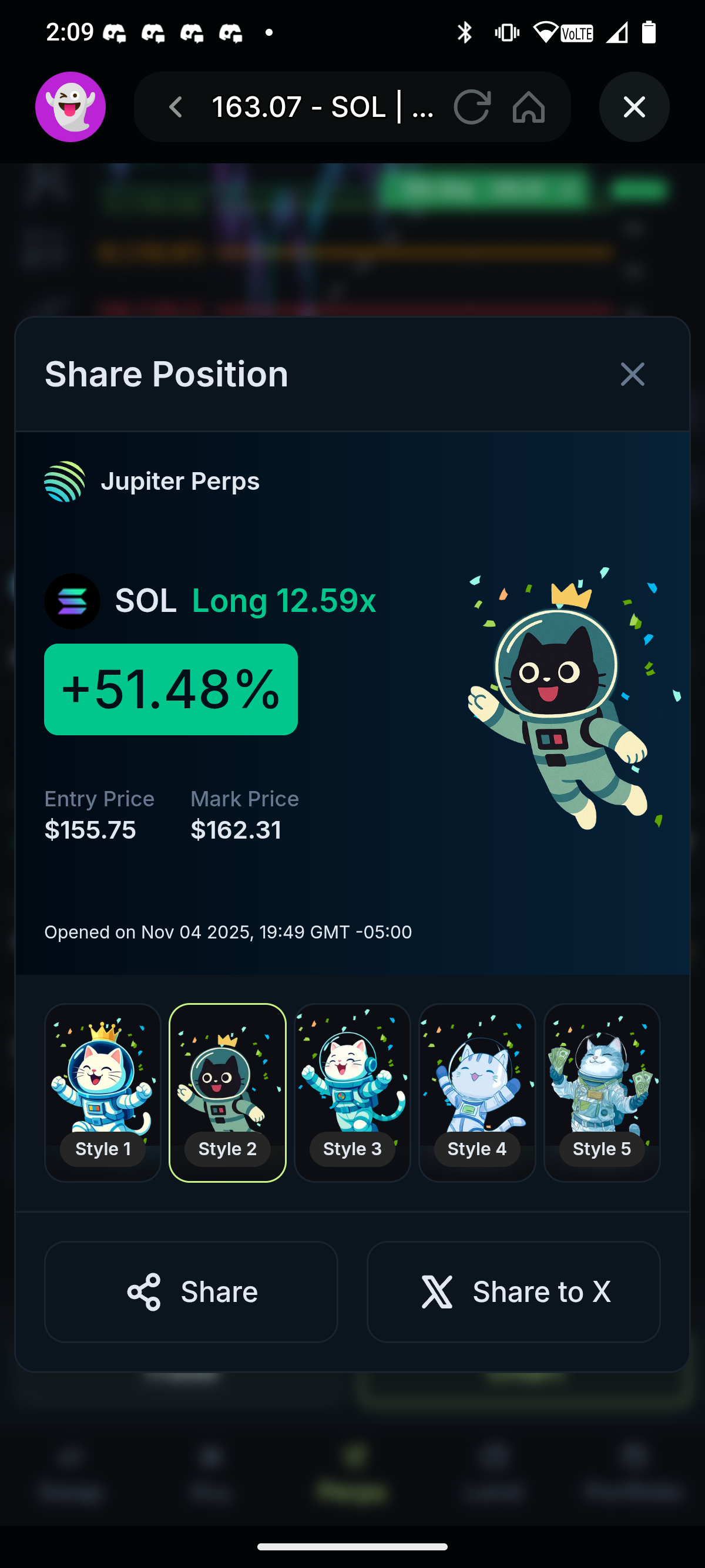Share the position to X
The width and height of the screenshot is (705, 1568).
click(513, 1291)
